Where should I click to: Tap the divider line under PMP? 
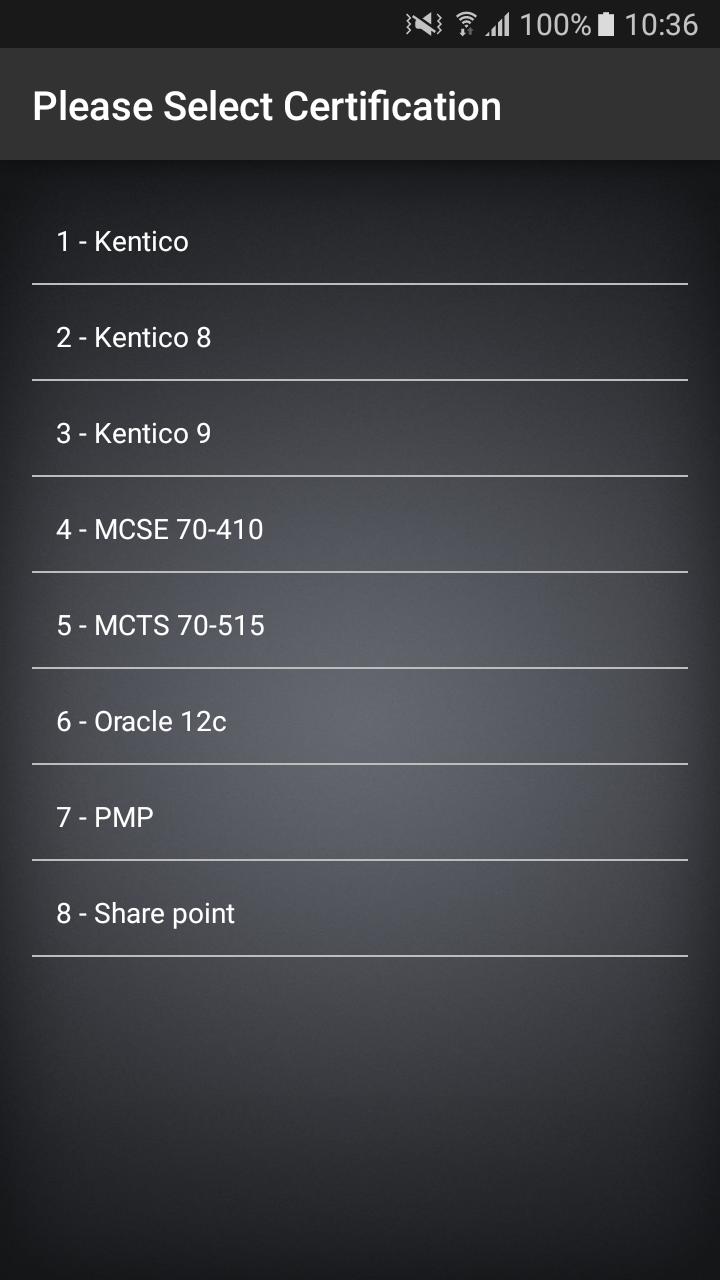pyautogui.click(x=360, y=860)
